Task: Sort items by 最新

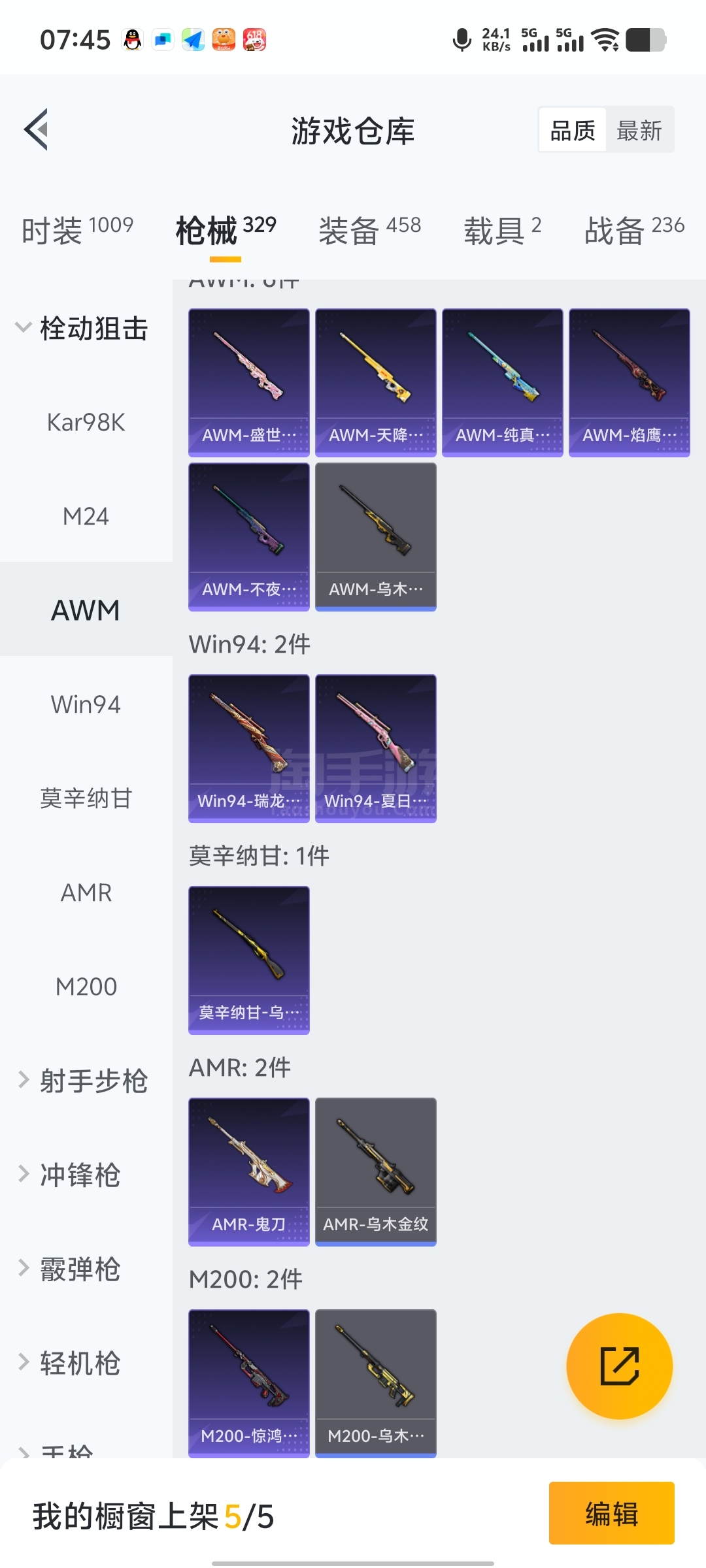Action: point(639,131)
